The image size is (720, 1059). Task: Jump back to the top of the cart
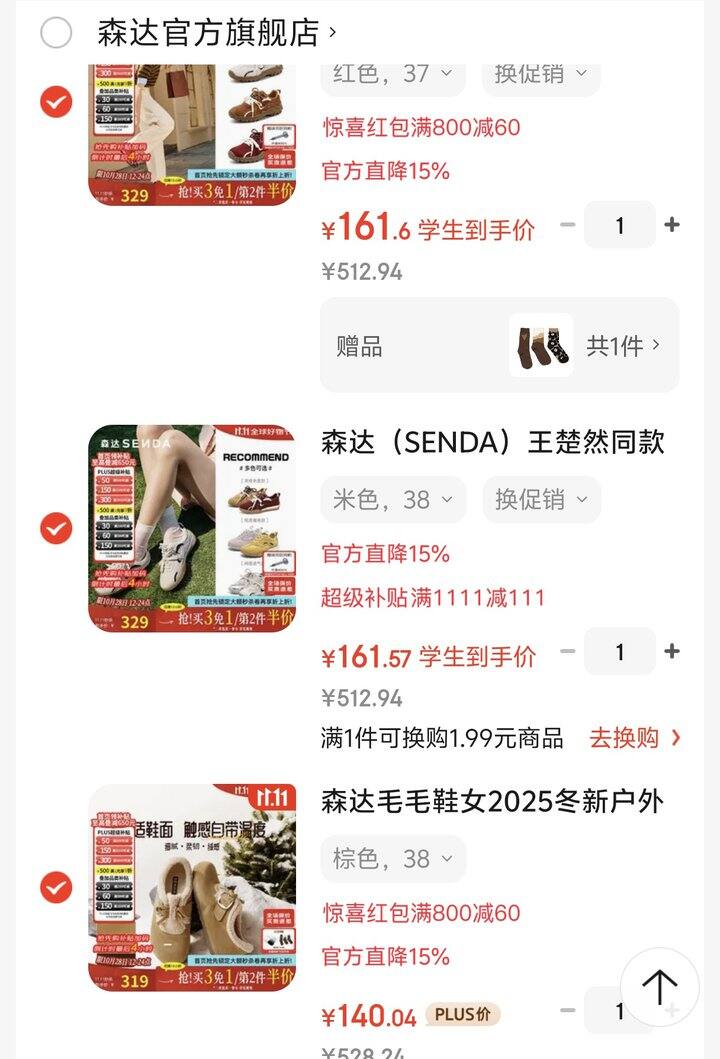659,987
